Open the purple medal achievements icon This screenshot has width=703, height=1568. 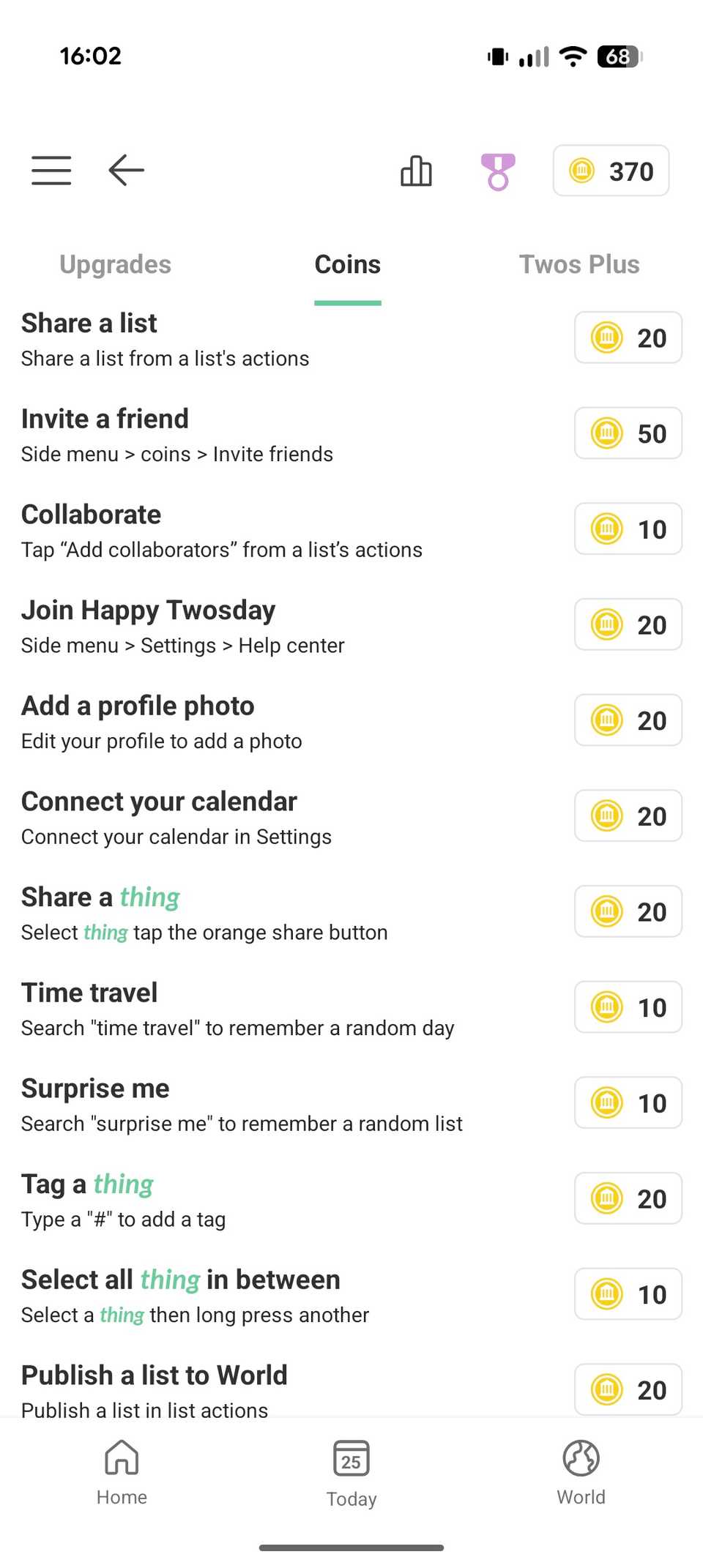498,171
